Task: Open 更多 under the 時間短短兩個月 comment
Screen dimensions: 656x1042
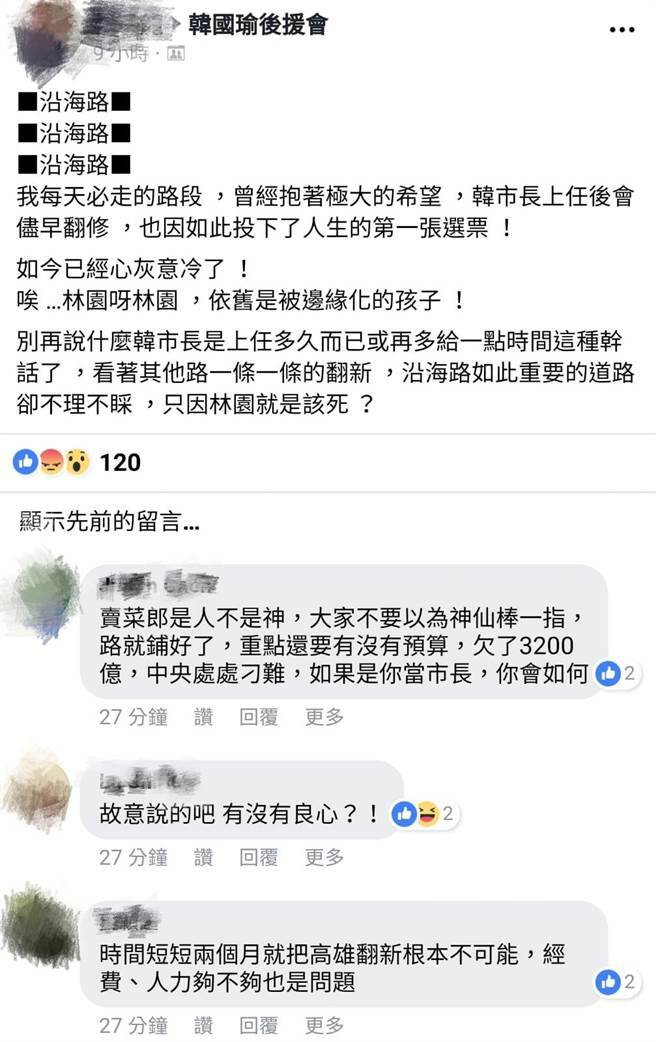Action: 324,1025
